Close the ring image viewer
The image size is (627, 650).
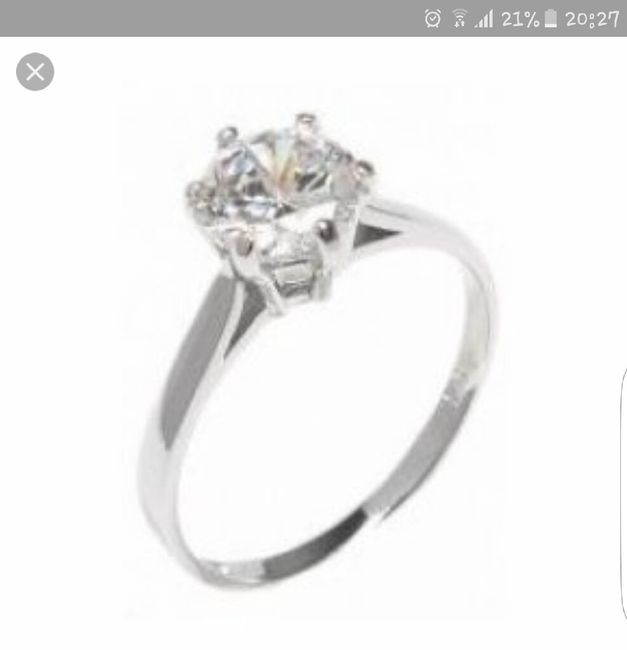click(x=35, y=71)
